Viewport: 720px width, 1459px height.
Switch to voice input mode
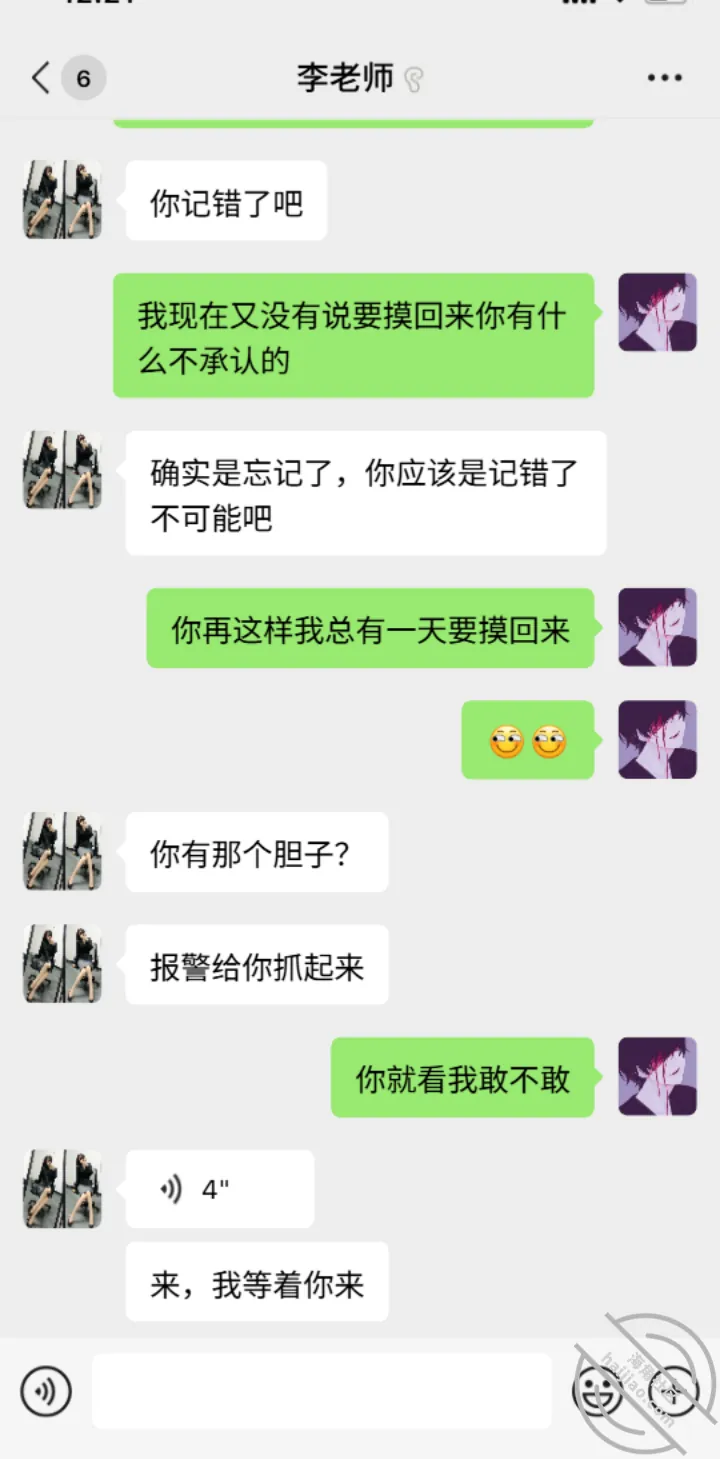(x=46, y=1391)
